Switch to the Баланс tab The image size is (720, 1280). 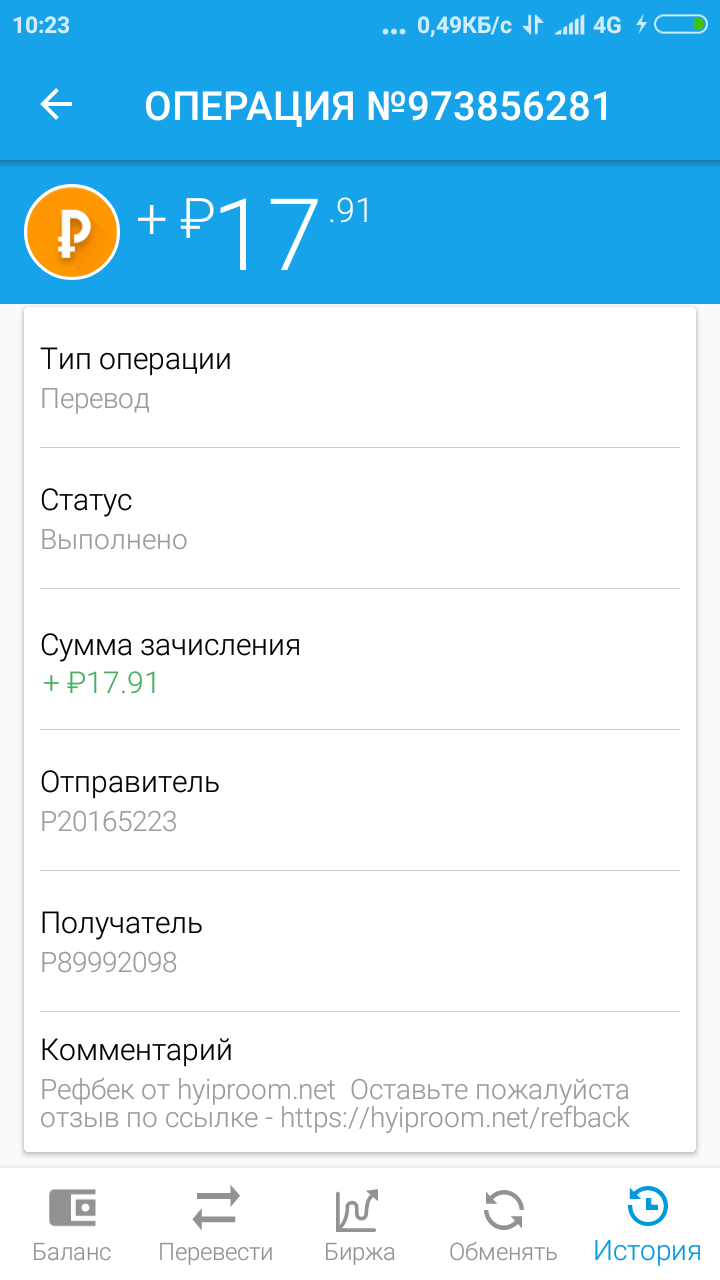[72, 1224]
